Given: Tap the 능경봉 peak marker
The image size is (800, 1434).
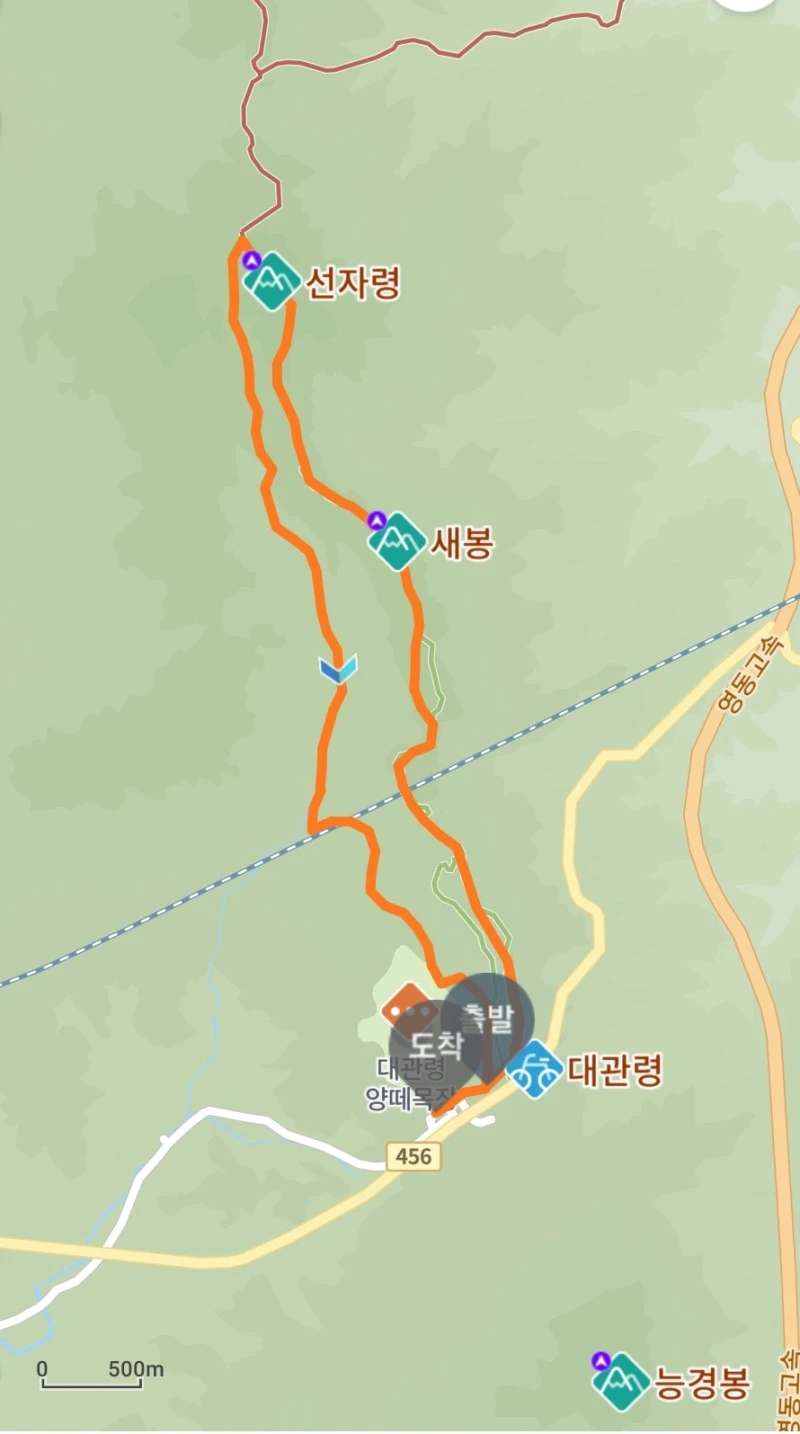Looking at the screenshot, I should (x=621, y=1381).
